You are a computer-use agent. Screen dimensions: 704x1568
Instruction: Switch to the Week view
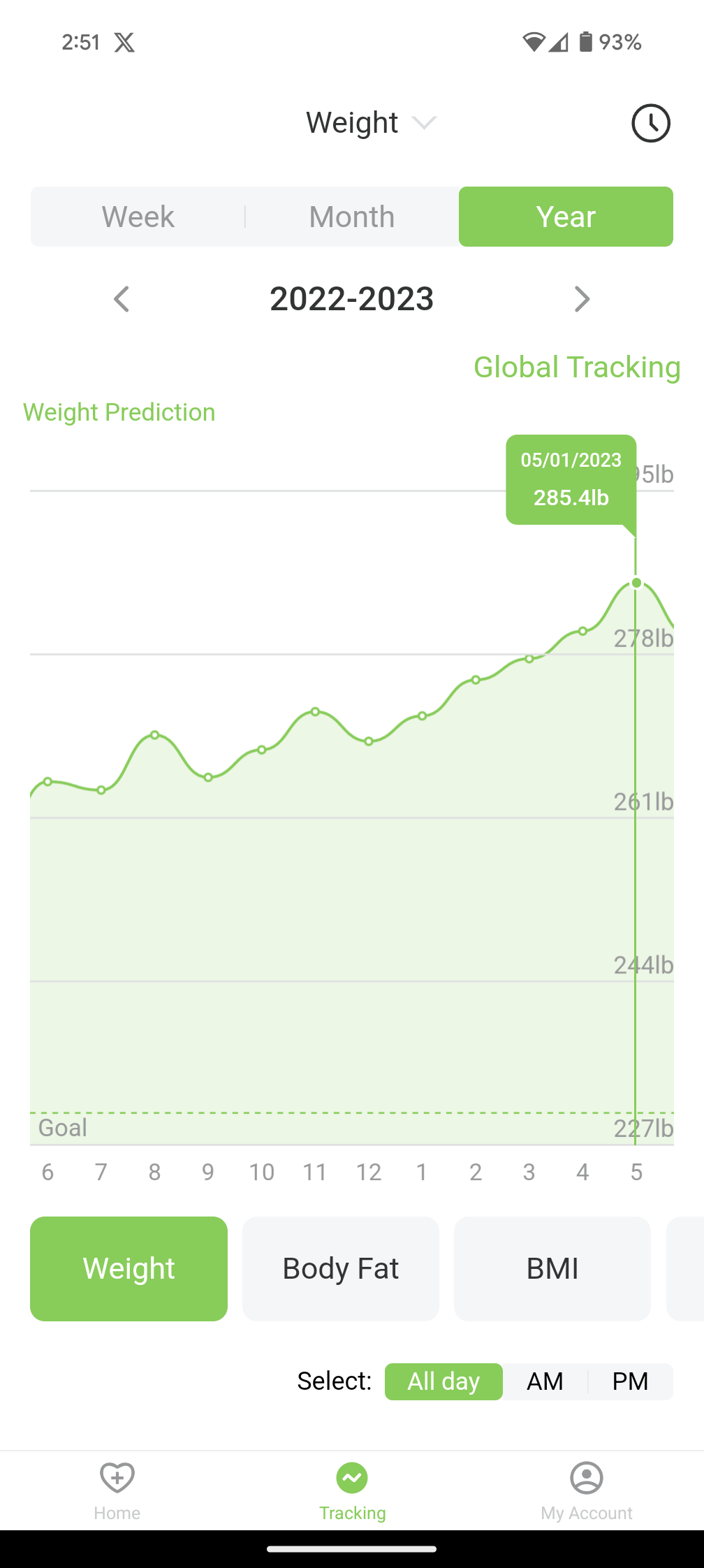(138, 217)
